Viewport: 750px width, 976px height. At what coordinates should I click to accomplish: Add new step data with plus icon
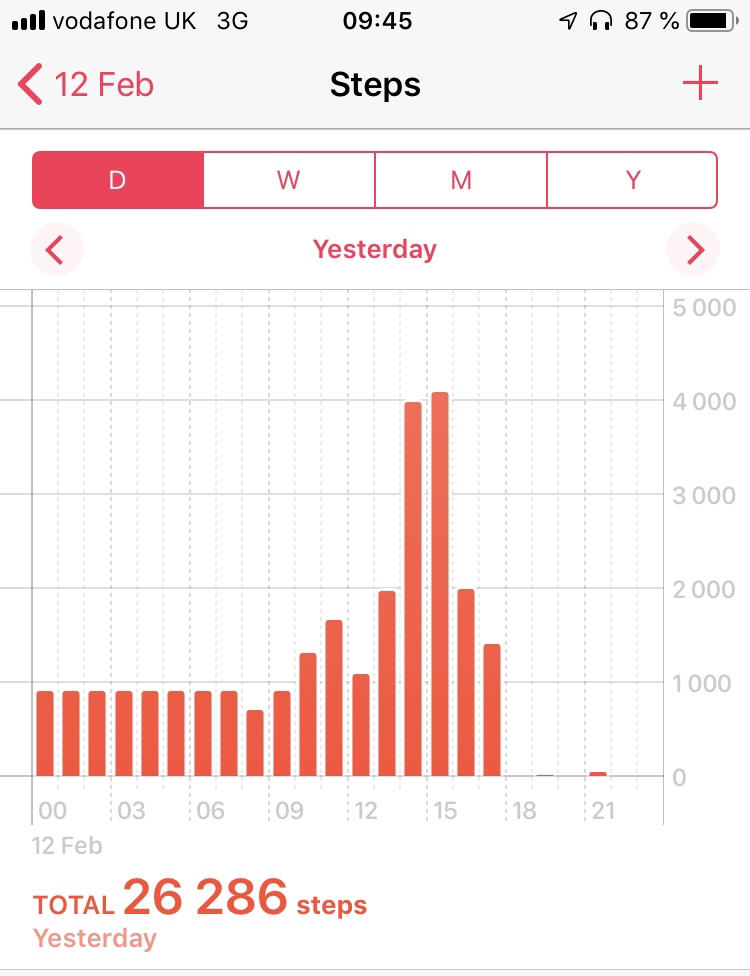[700, 83]
